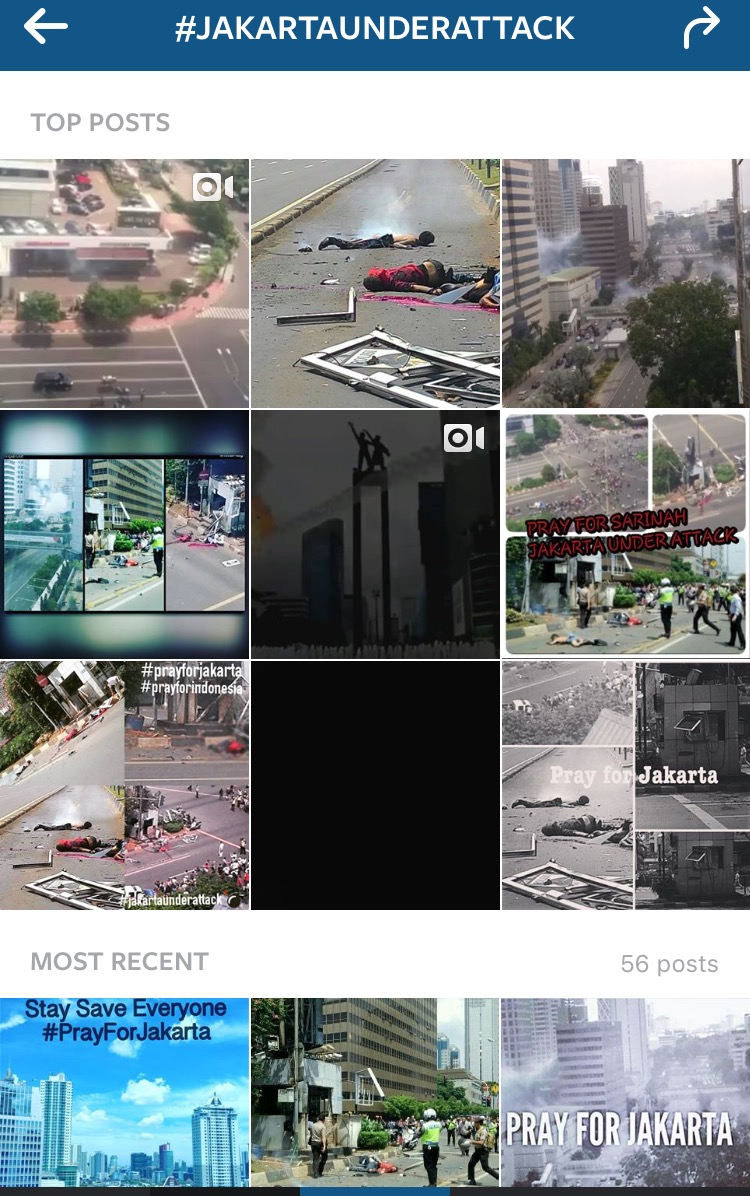
Task: Open the 'Stay Save Everyone' skyline post
Action: tap(124, 1091)
